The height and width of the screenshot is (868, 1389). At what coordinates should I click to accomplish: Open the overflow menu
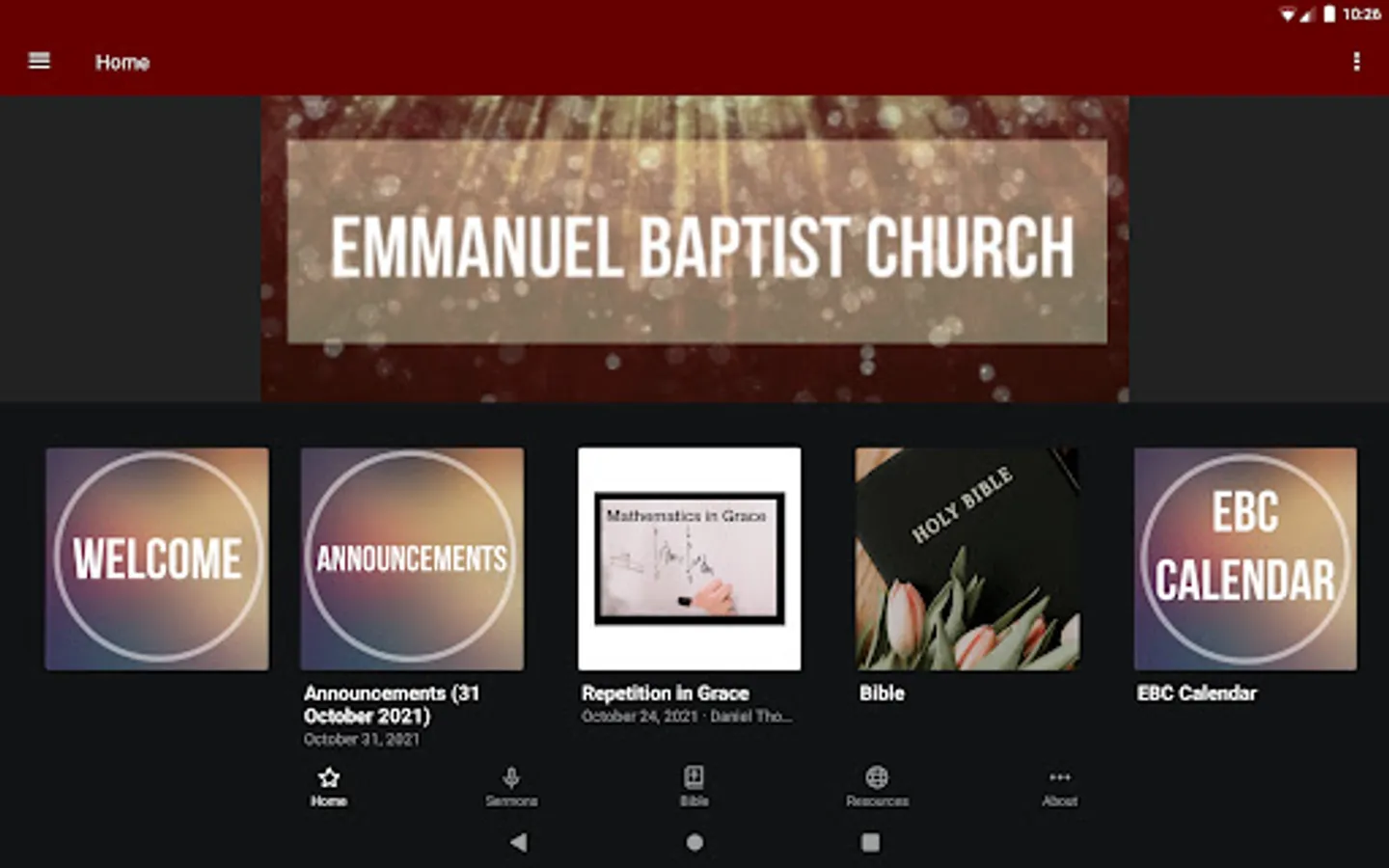tap(1356, 62)
